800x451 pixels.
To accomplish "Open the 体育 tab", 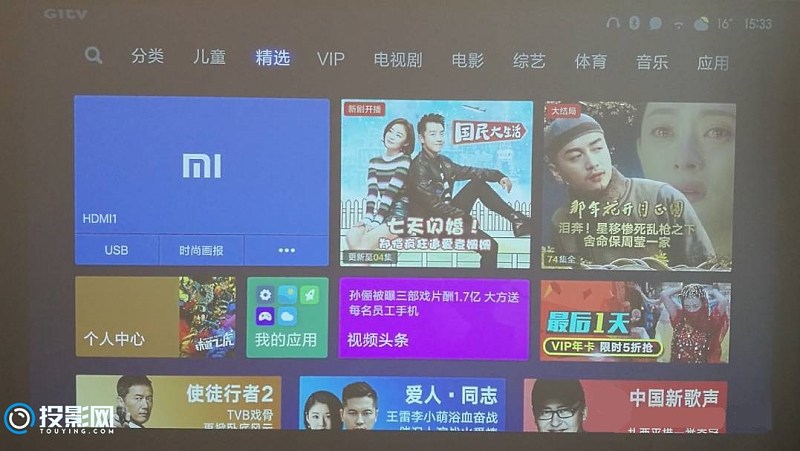I will 590,61.
